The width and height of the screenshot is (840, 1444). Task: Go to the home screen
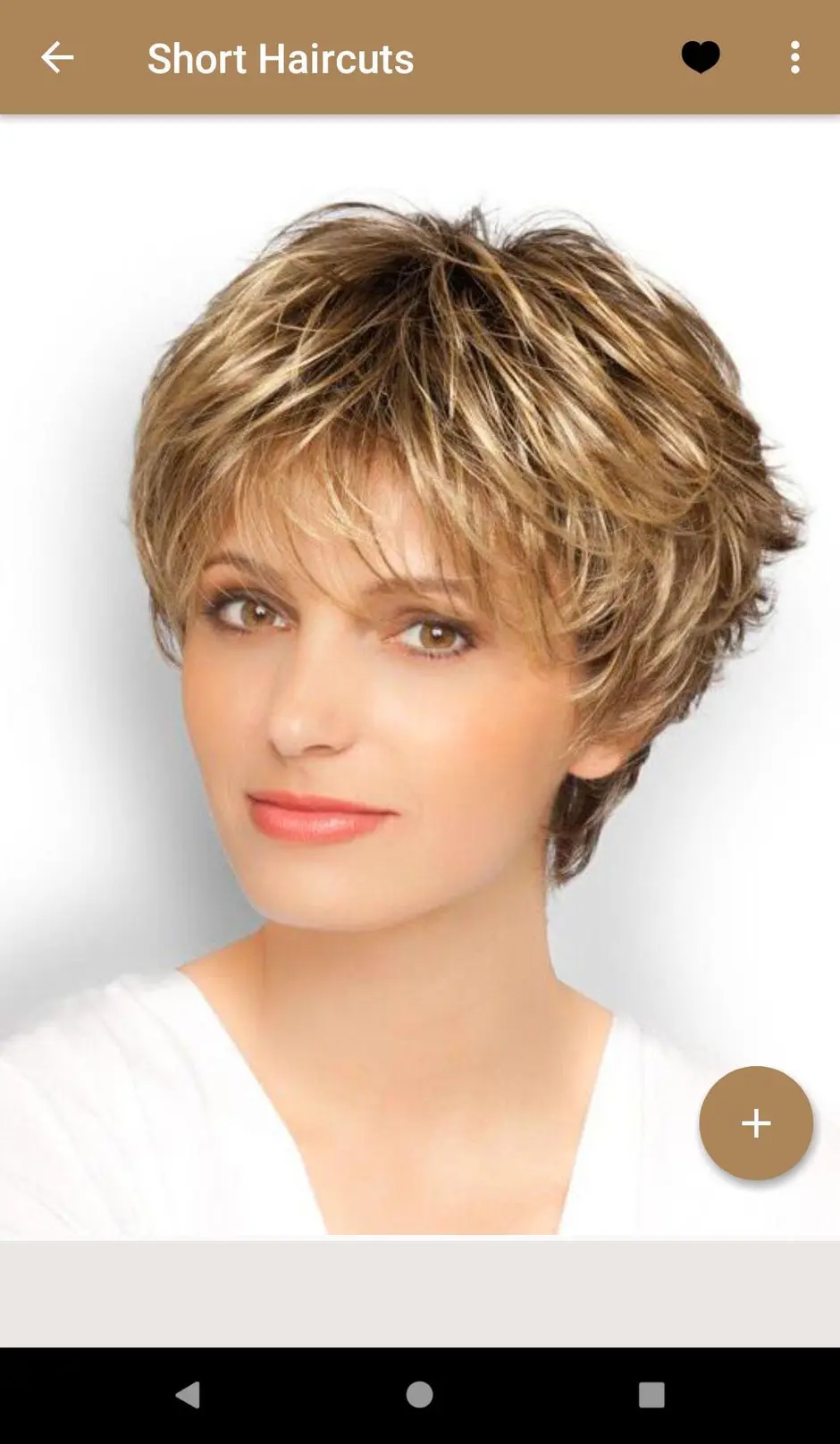pos(419,1395)
